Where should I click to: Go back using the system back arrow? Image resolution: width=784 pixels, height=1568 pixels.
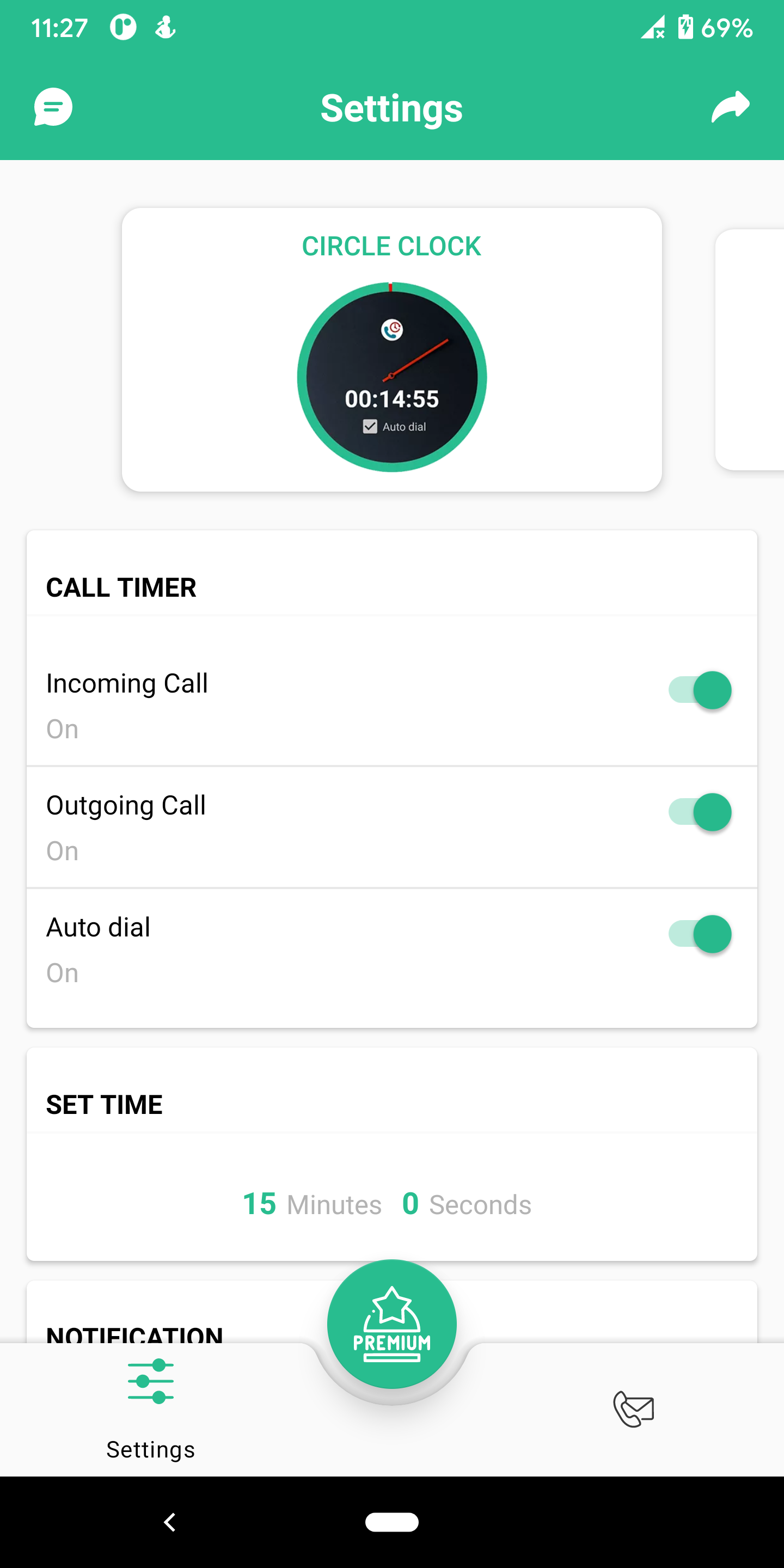pyautogui.click(x=170, y=1522)
